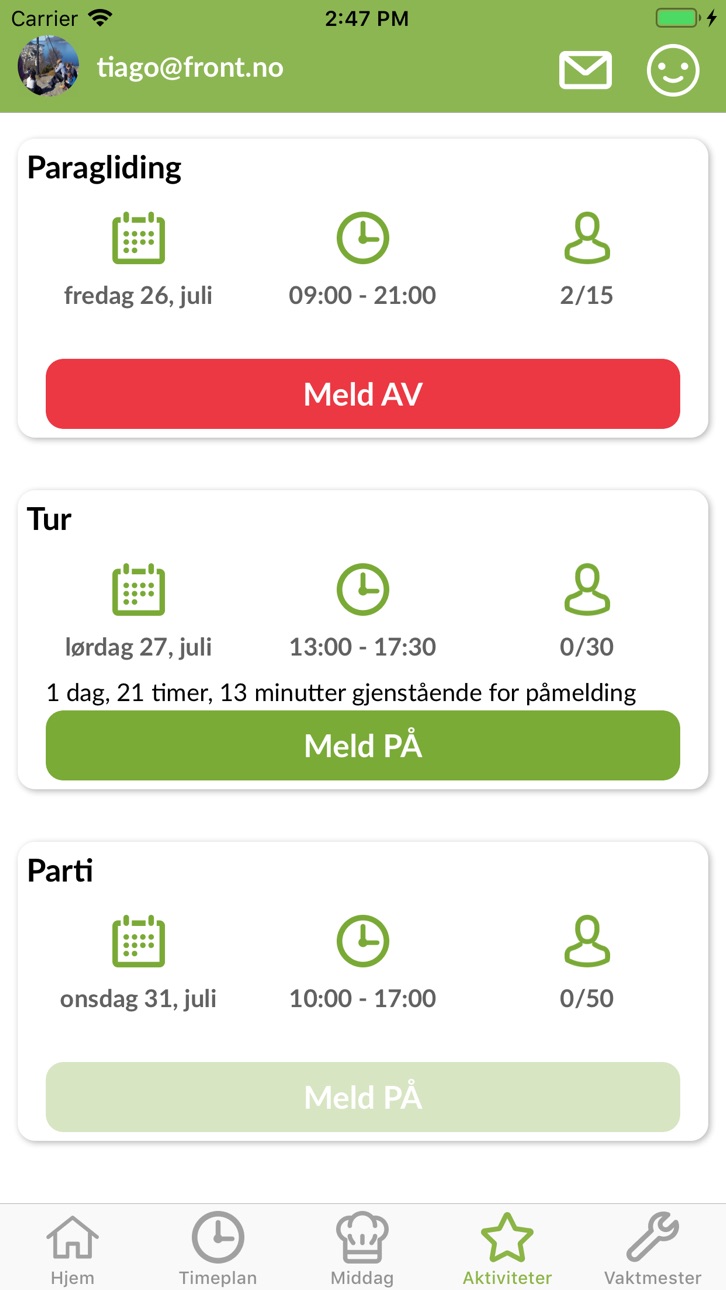
Task: Open the mail envelope icon
Action: pos(585,71)
